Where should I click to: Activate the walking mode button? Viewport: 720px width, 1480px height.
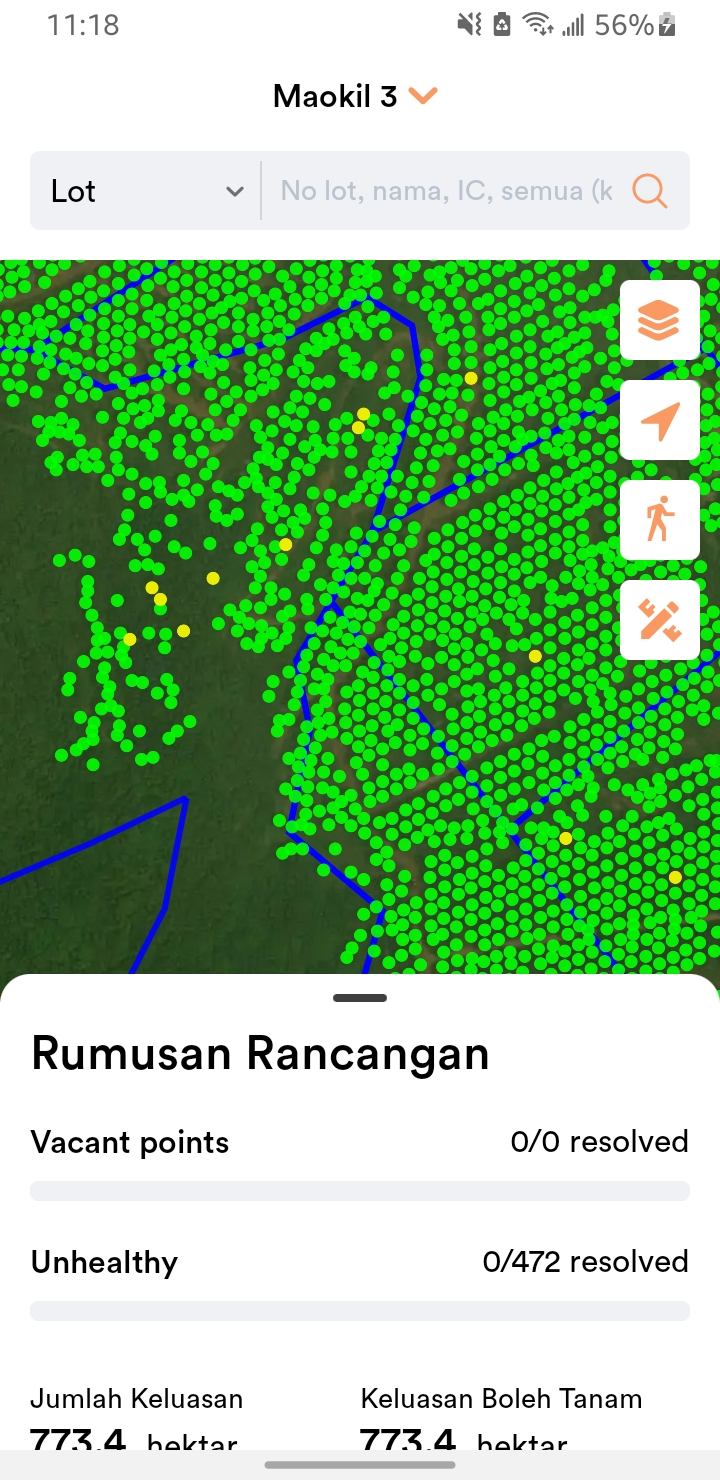(x=659, y=520)
